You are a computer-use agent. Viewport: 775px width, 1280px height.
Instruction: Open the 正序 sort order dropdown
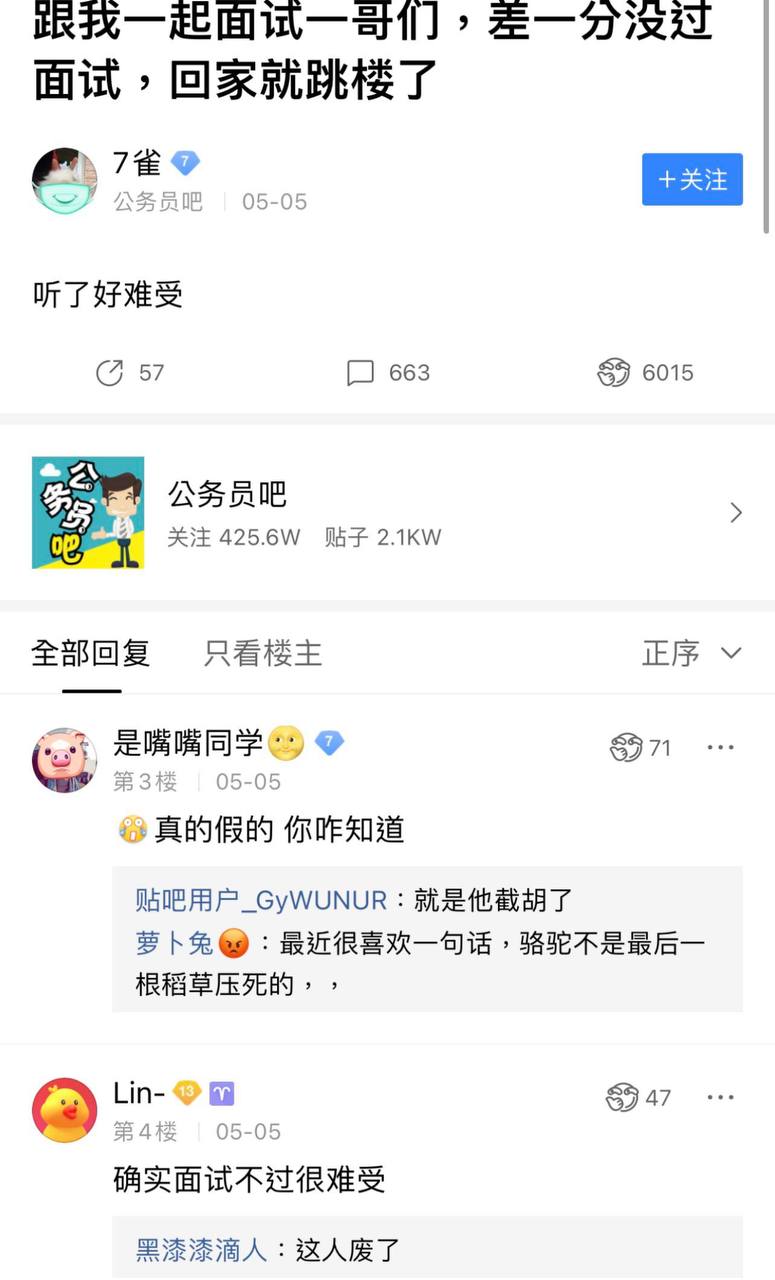click(x=692, y=654)
